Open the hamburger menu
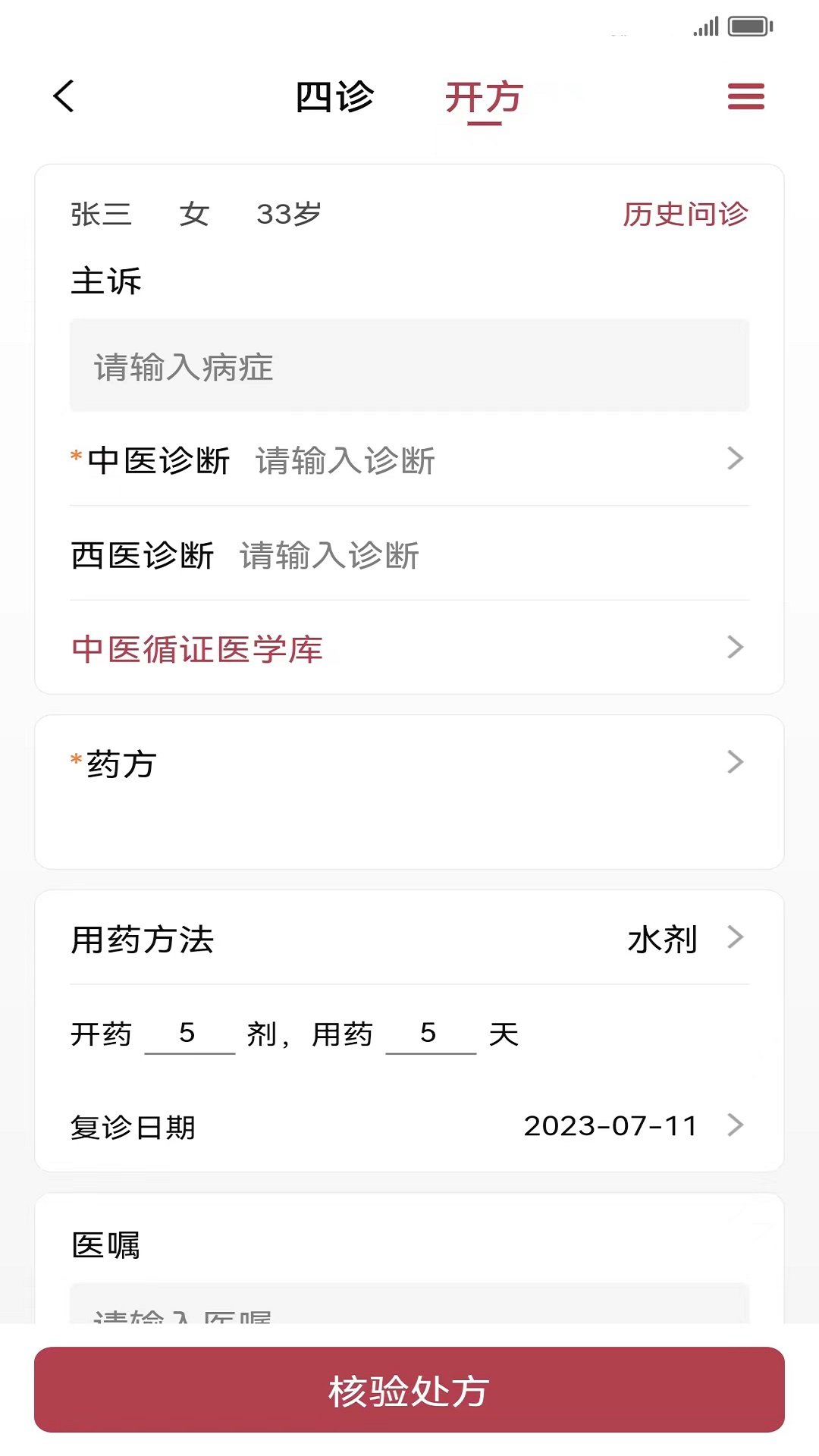Image resolution: width=819 pixels, height=1456 pixels. pos(745,97)
